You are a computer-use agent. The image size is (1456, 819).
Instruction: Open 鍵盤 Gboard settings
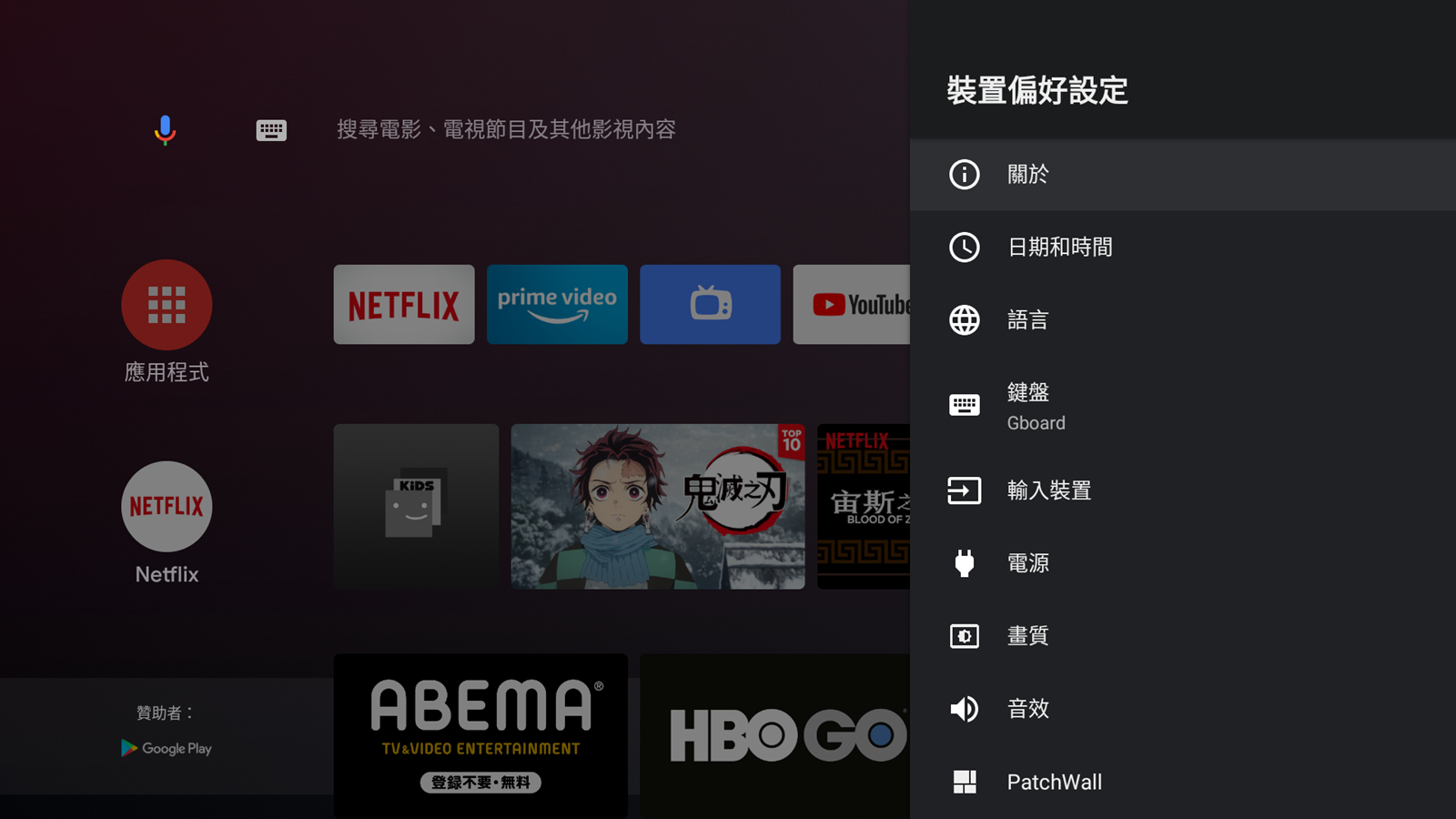(1181, 406)
